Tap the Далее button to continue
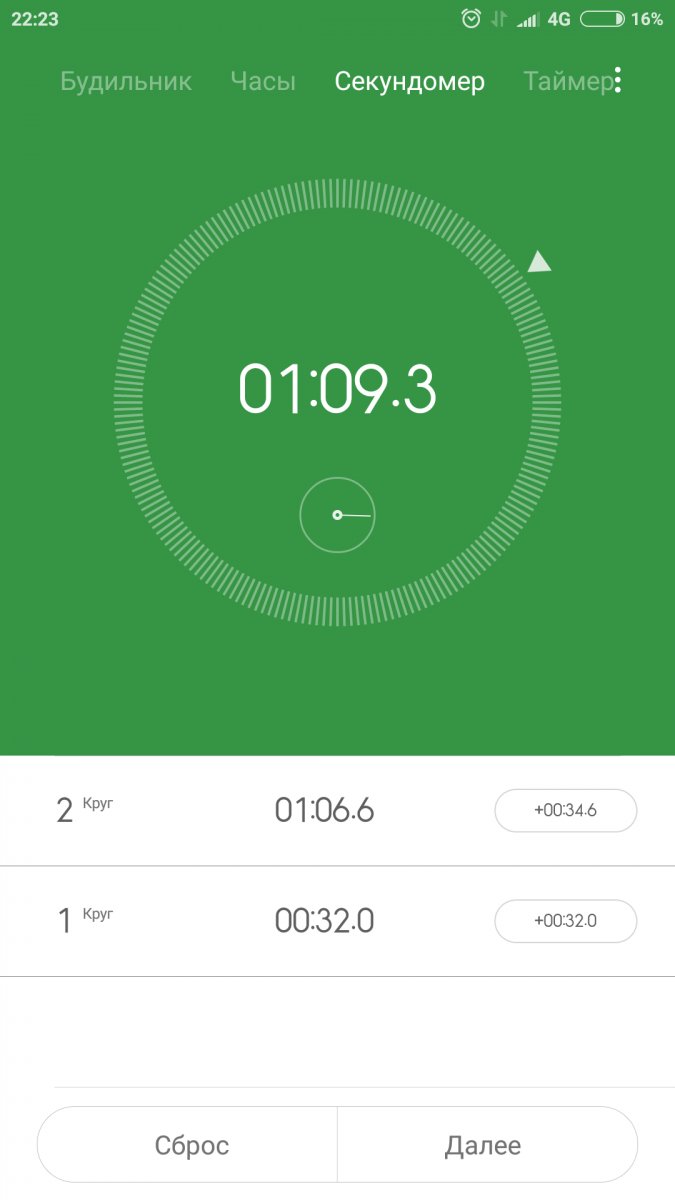The height and width of the screenshot is (1200, 675). 483,1145
